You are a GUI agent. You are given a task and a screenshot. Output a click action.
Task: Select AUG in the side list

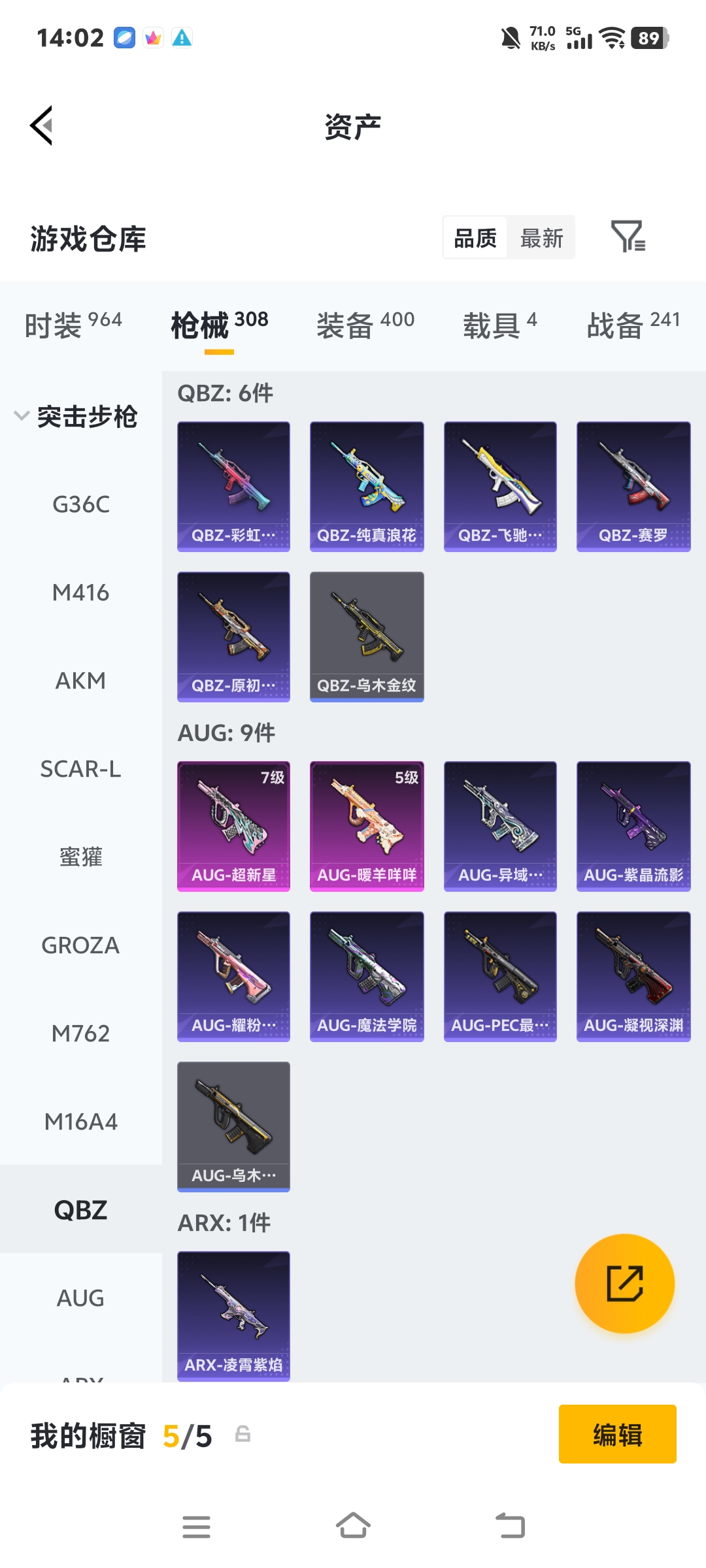[x=80, y=1298]
